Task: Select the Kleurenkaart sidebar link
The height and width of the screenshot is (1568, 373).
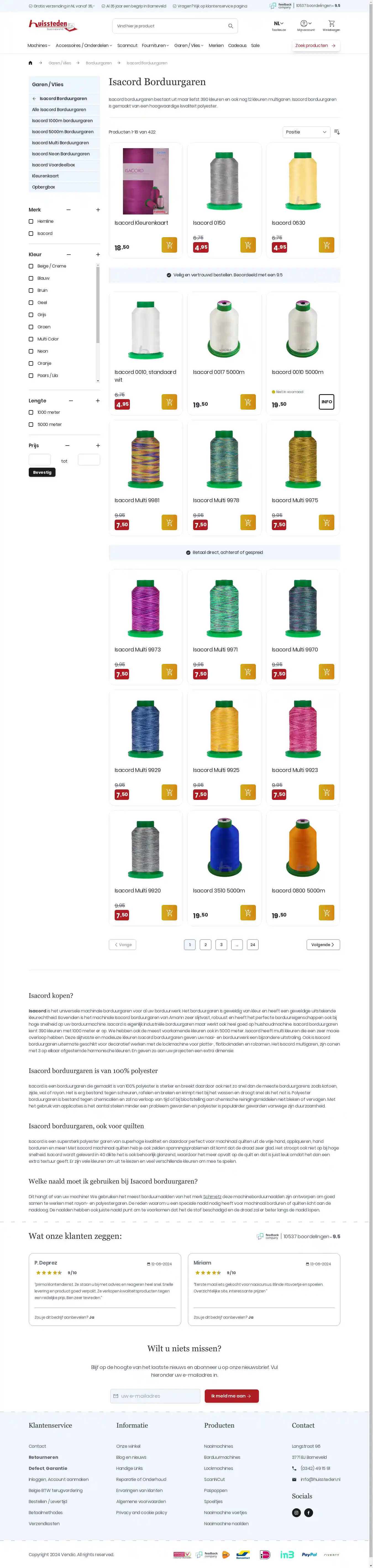Action: coord(46,176)
